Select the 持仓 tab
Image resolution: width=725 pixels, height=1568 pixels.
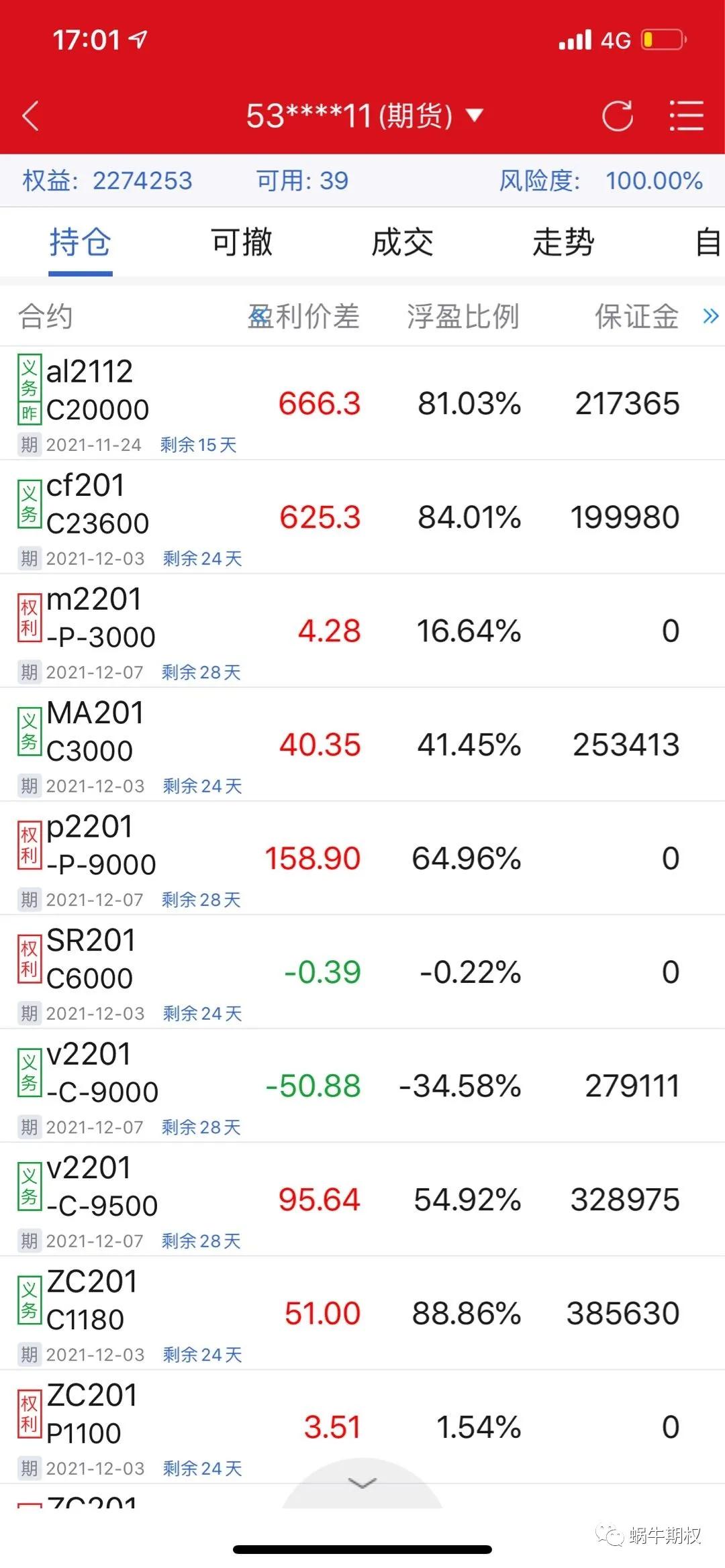(x=80, y=242)
